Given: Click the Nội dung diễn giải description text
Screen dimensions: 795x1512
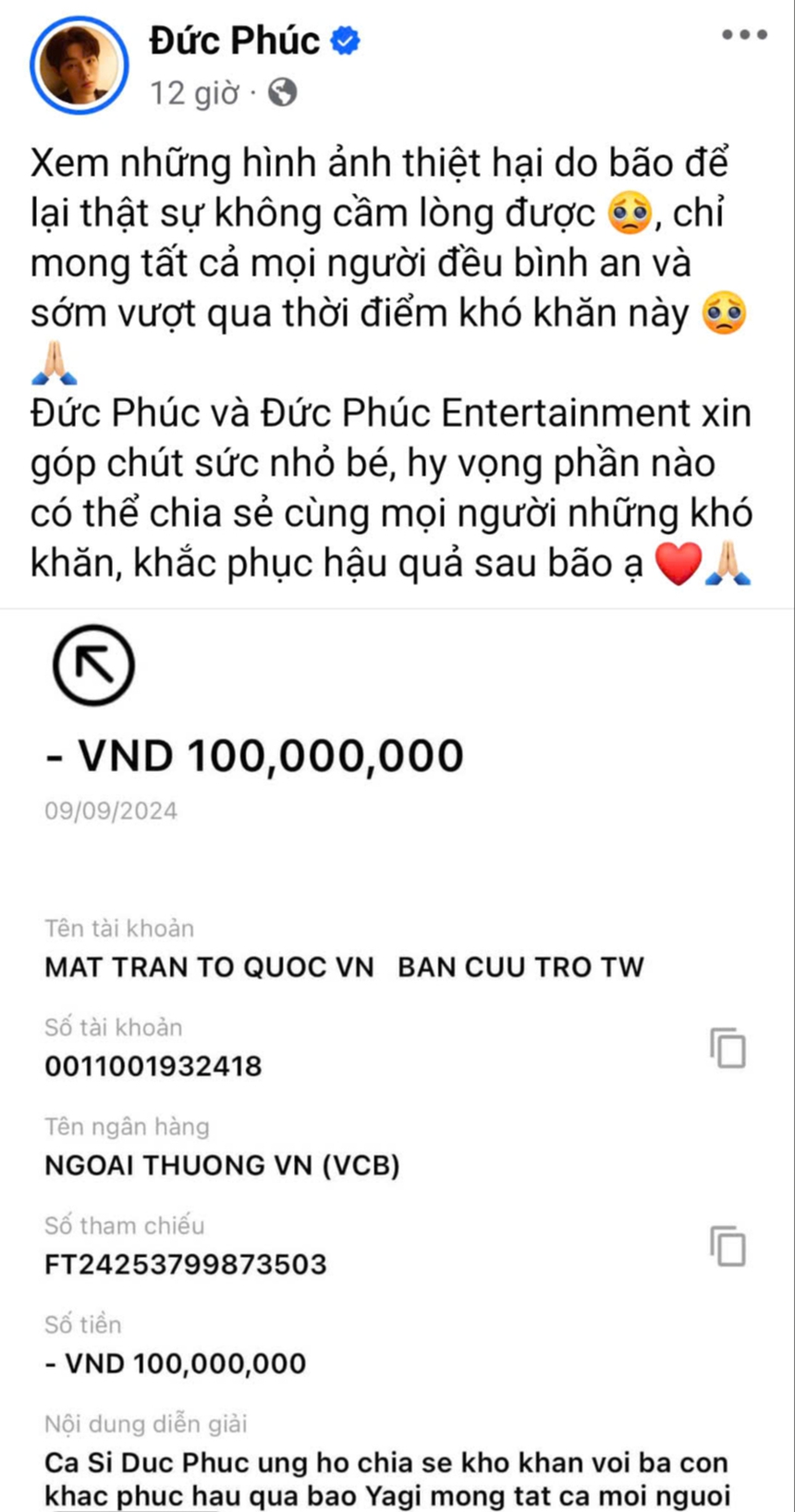Looking at the screenshot, I should tap(388, 1463).
